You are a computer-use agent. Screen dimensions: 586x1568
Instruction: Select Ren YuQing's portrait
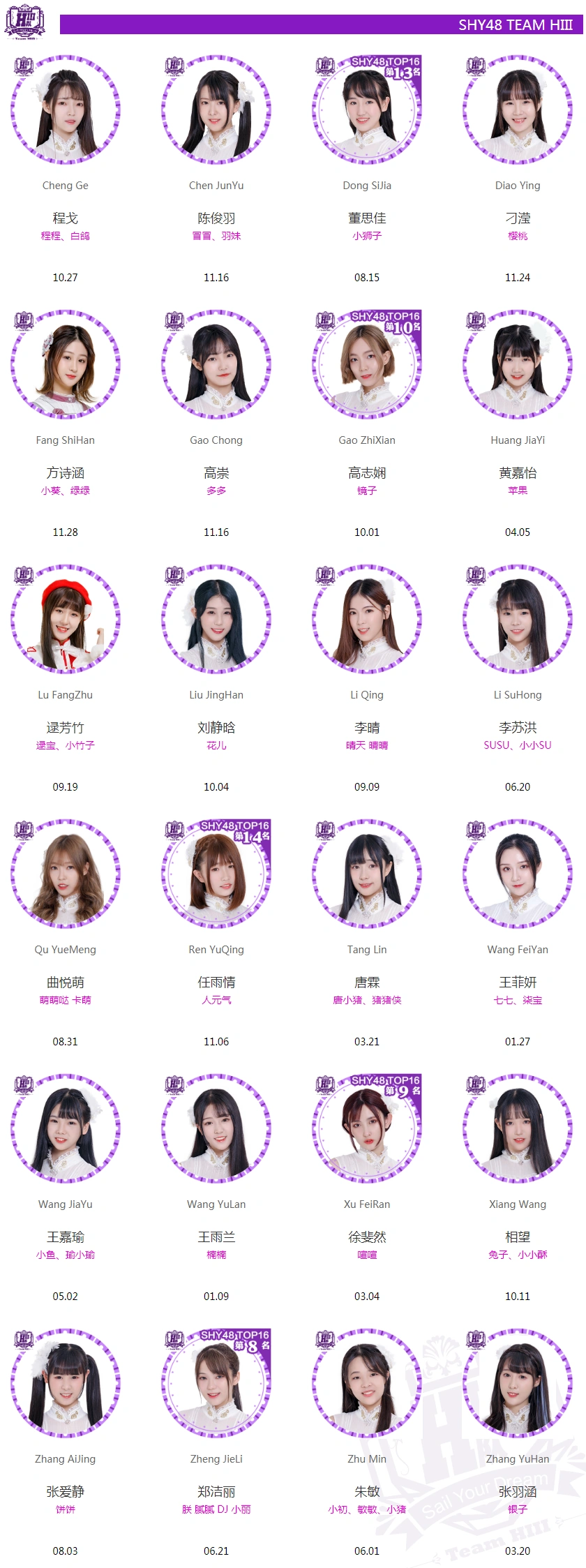(x=216, y=874)
